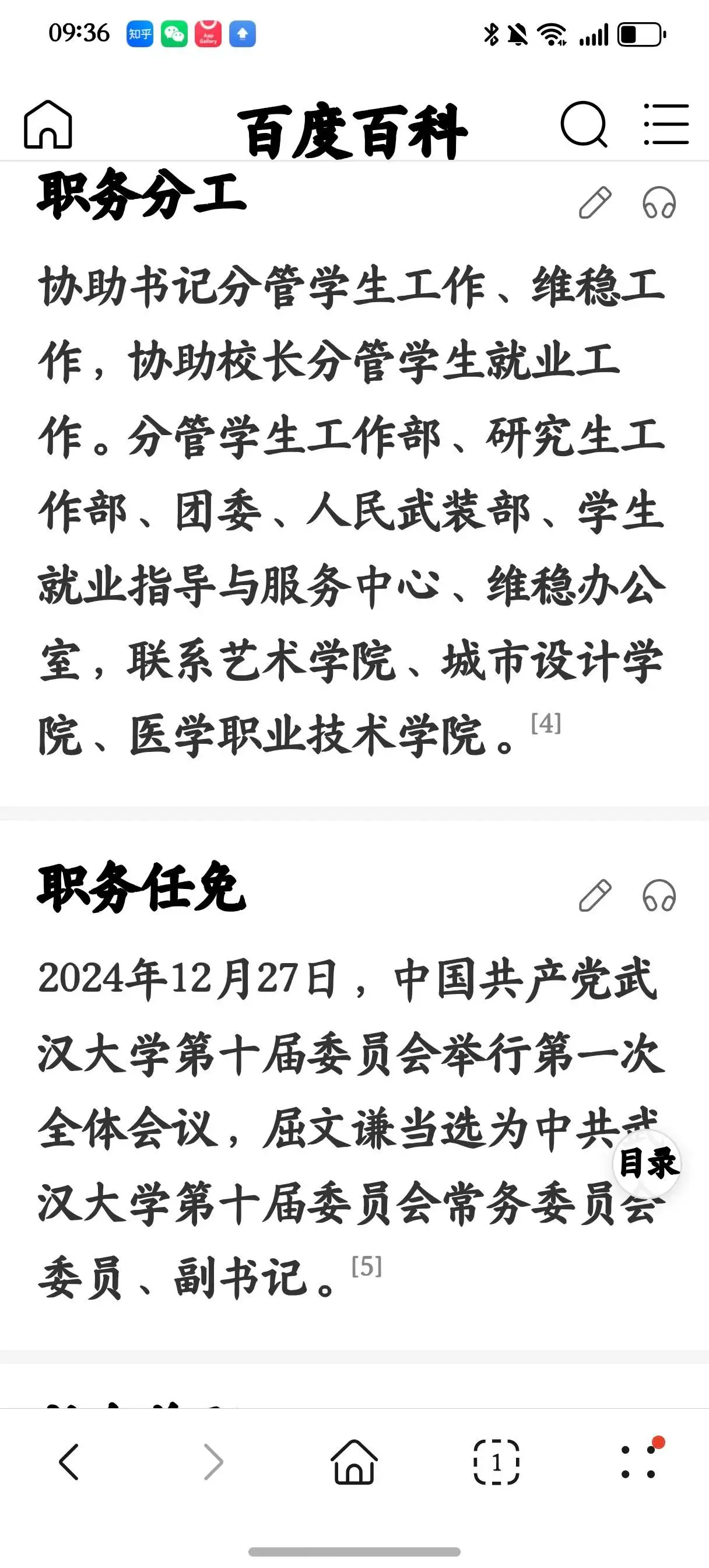Play audio for the 职务任免 section
This screenshot has width=709, height=1568.
(x=659, y=895)
